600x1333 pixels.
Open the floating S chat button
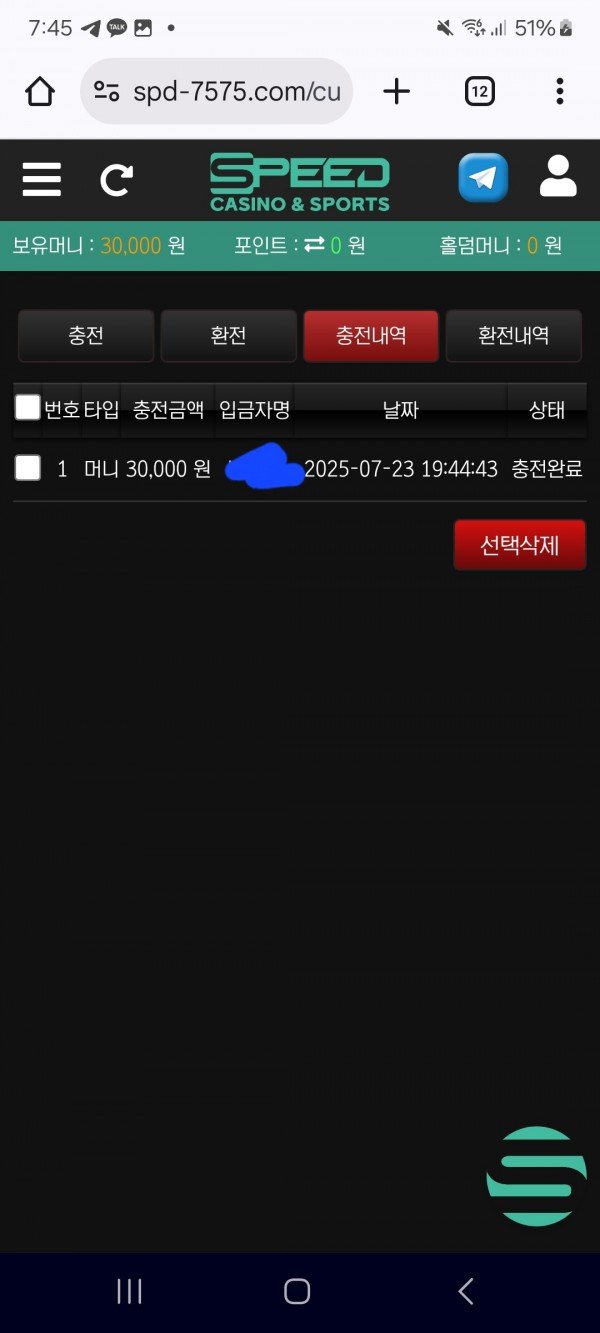[536, 1176]
